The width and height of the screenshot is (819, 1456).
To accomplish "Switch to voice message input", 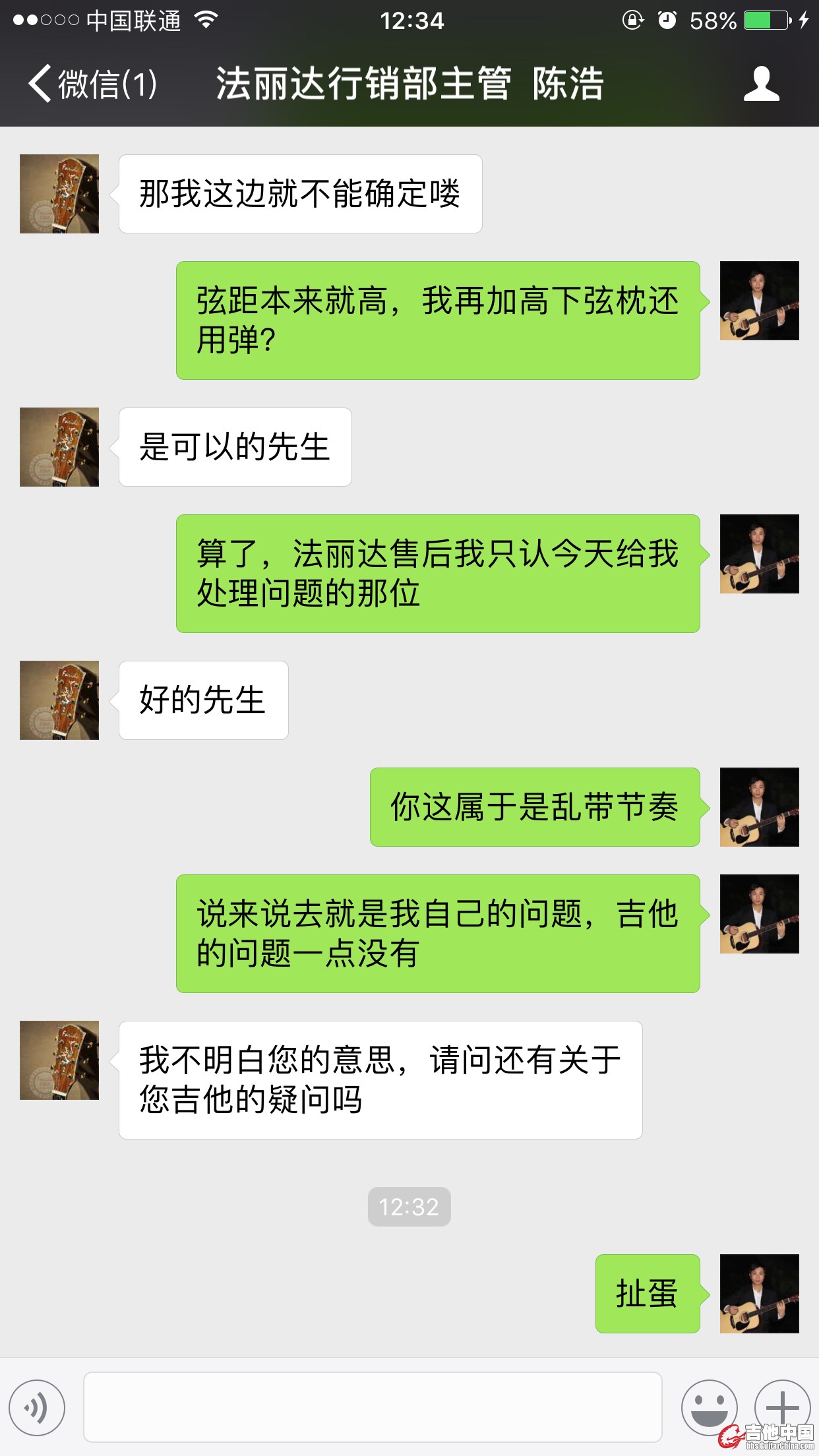I will [38, 1407].
